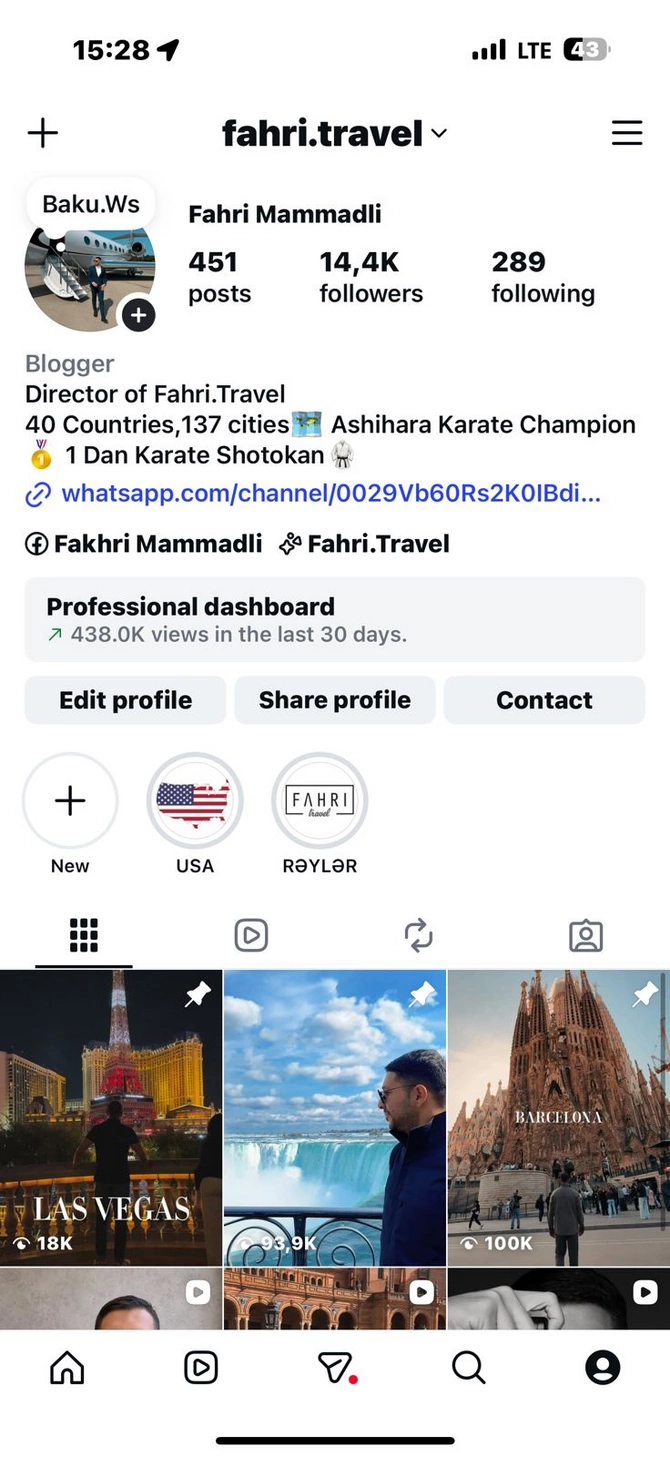
Task: View the RƏYLƏR story highlight
Action: [x=320, y=801]
